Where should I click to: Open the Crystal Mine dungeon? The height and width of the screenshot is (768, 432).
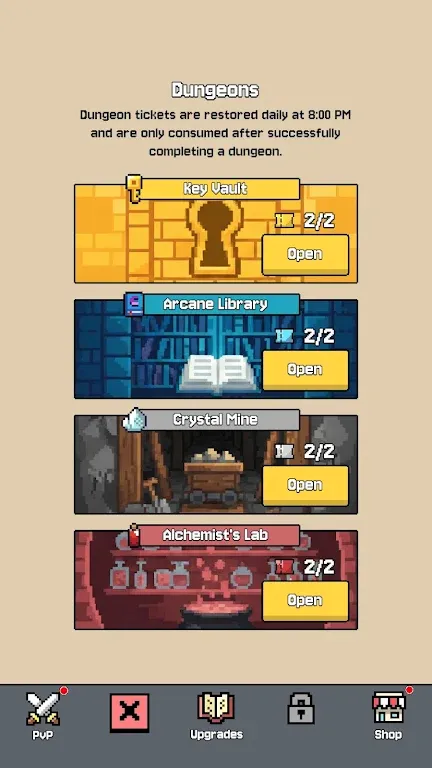point(305,486)
